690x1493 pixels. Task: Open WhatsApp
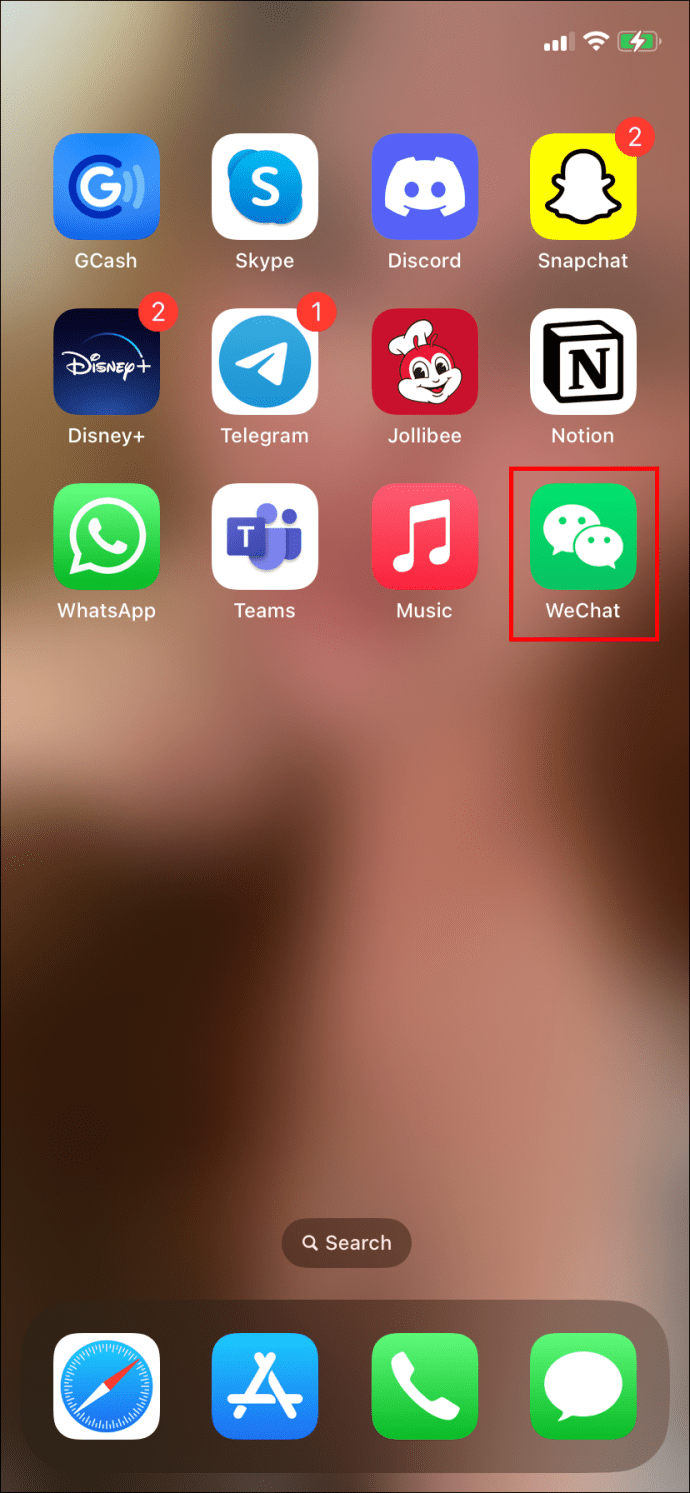click(106, 537)
